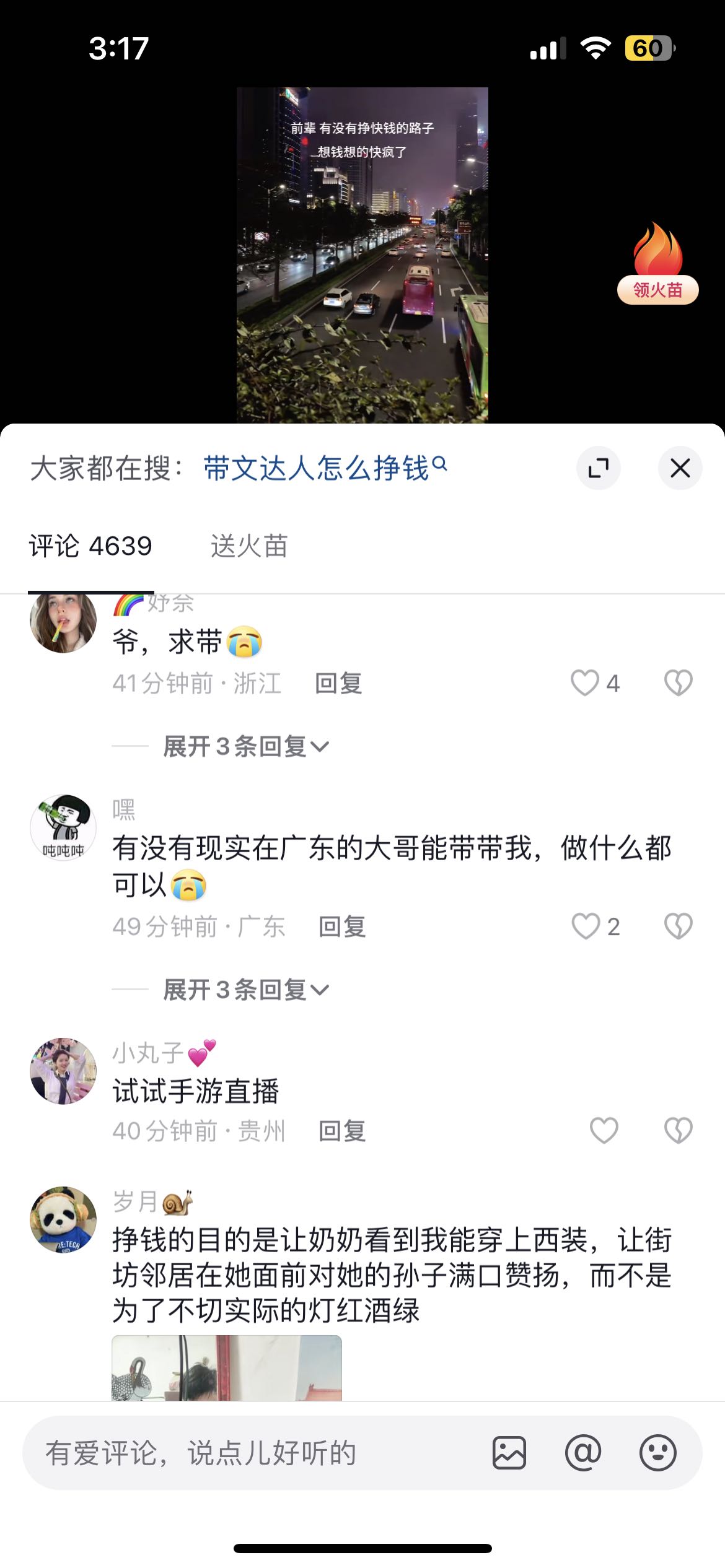Open the emoji picker in comment box
Screen dimensions: 725x1568
coord(657,1453)
